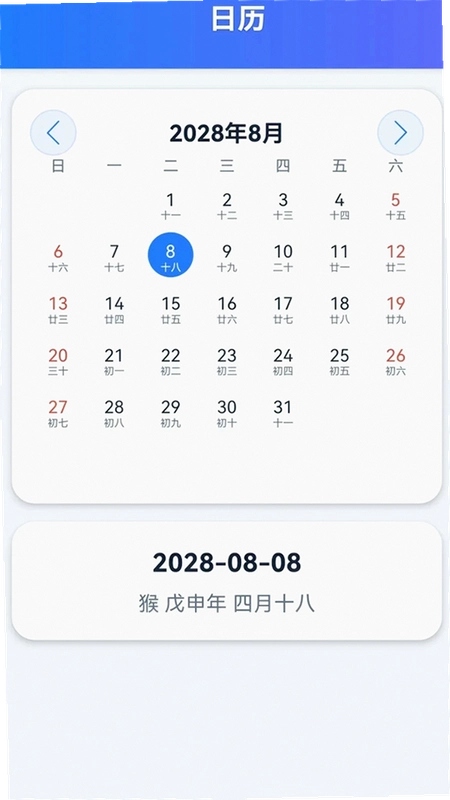Viewport: 450px width, 800px height.
Task: Select date 15 with lunar 廿五
Action: click(170, 310)
